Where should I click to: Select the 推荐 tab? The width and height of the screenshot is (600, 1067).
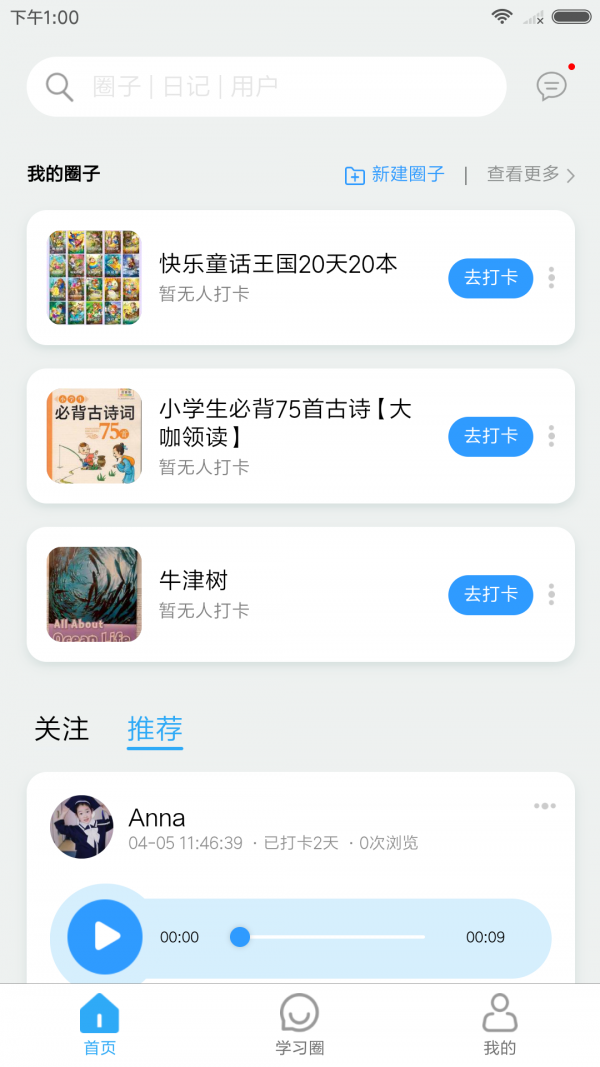(155, 729)
